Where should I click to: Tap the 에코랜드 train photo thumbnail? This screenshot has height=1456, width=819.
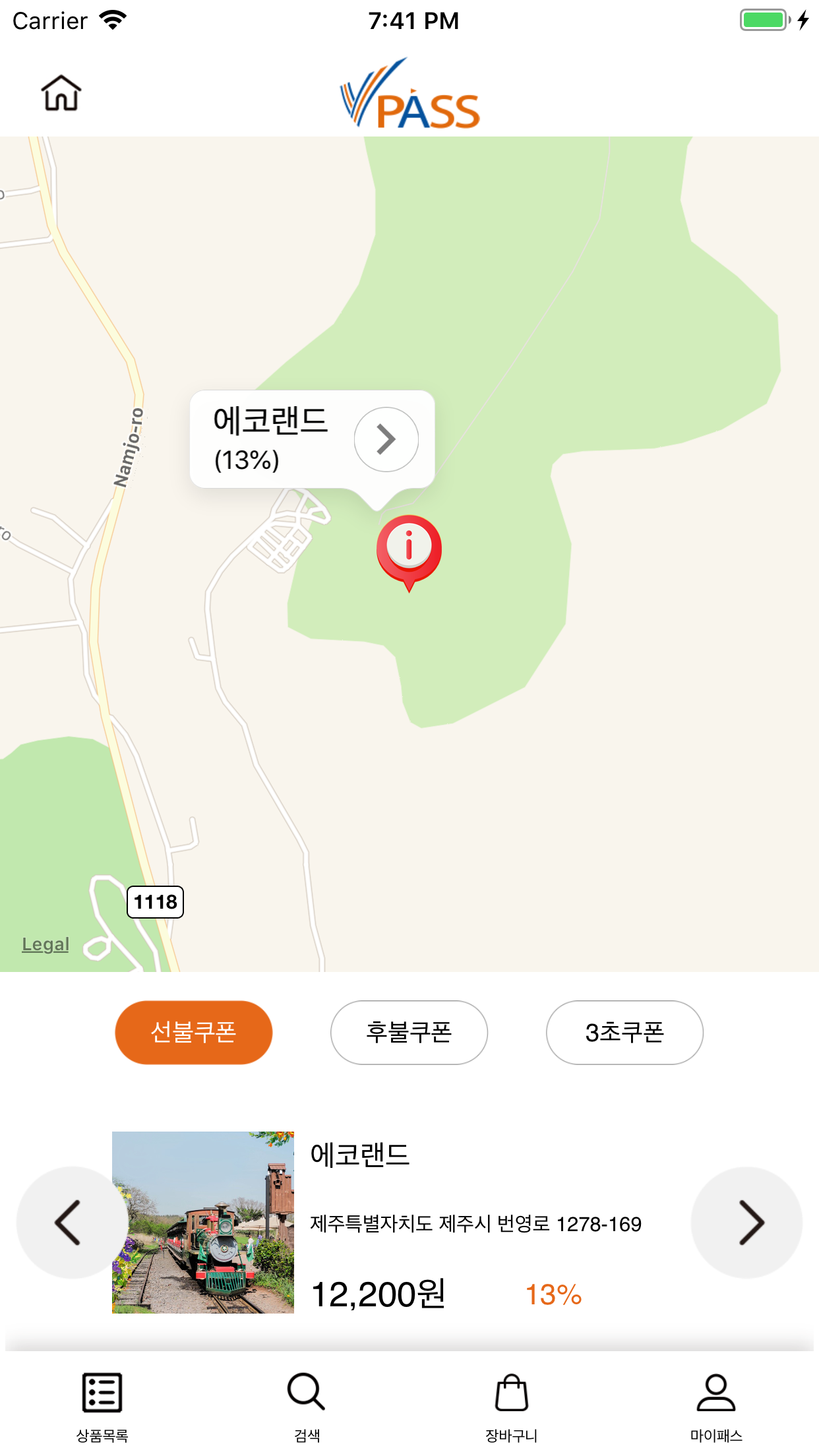204,1223
